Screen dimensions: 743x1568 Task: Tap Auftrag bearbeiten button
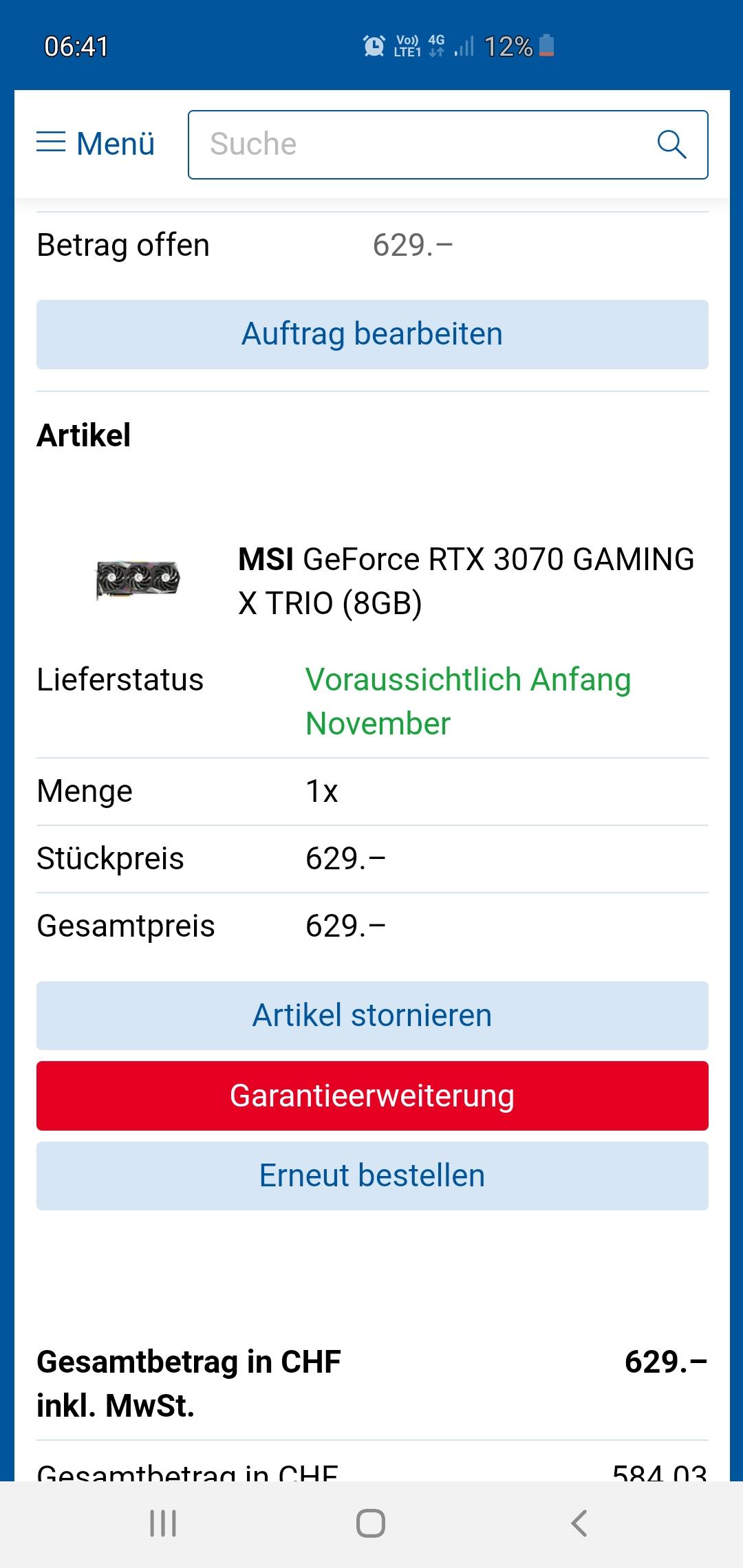(372, 334)
